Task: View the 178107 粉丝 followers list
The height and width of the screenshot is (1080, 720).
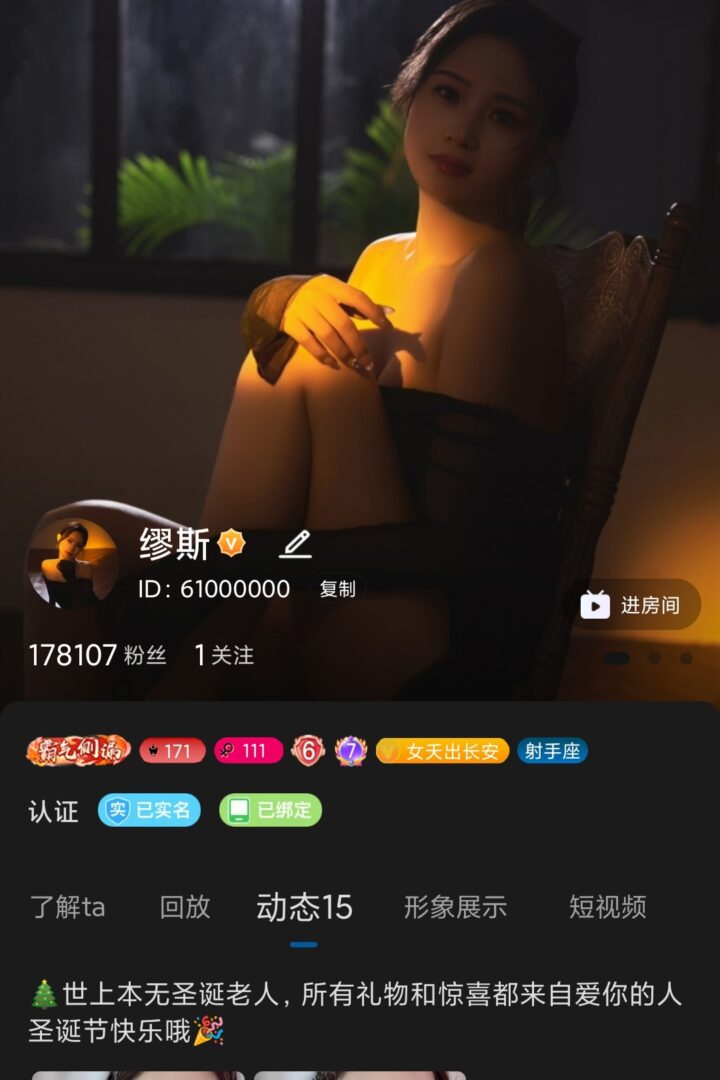Action: (97, 656)
